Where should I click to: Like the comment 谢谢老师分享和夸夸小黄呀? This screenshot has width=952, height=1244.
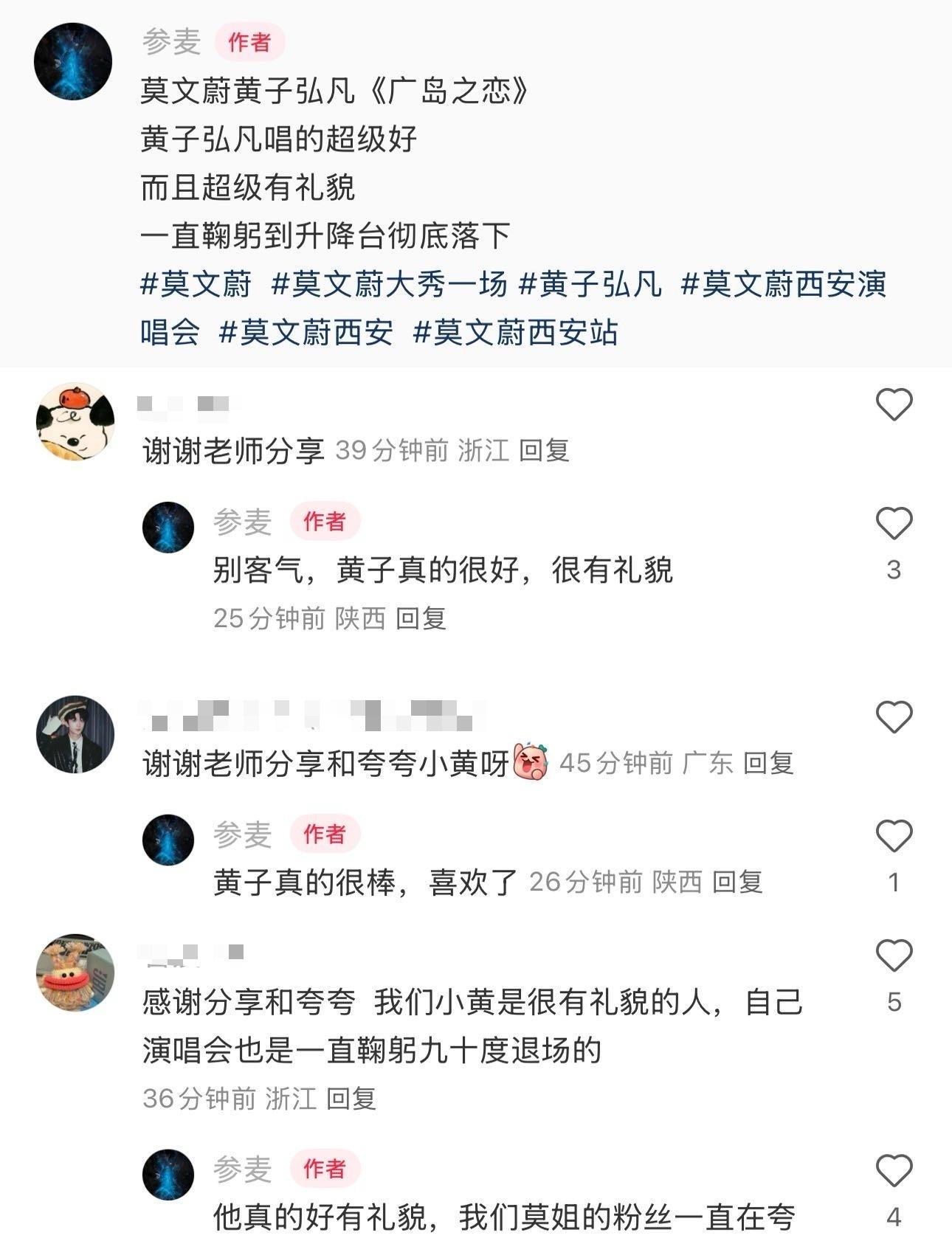(894, 717)
